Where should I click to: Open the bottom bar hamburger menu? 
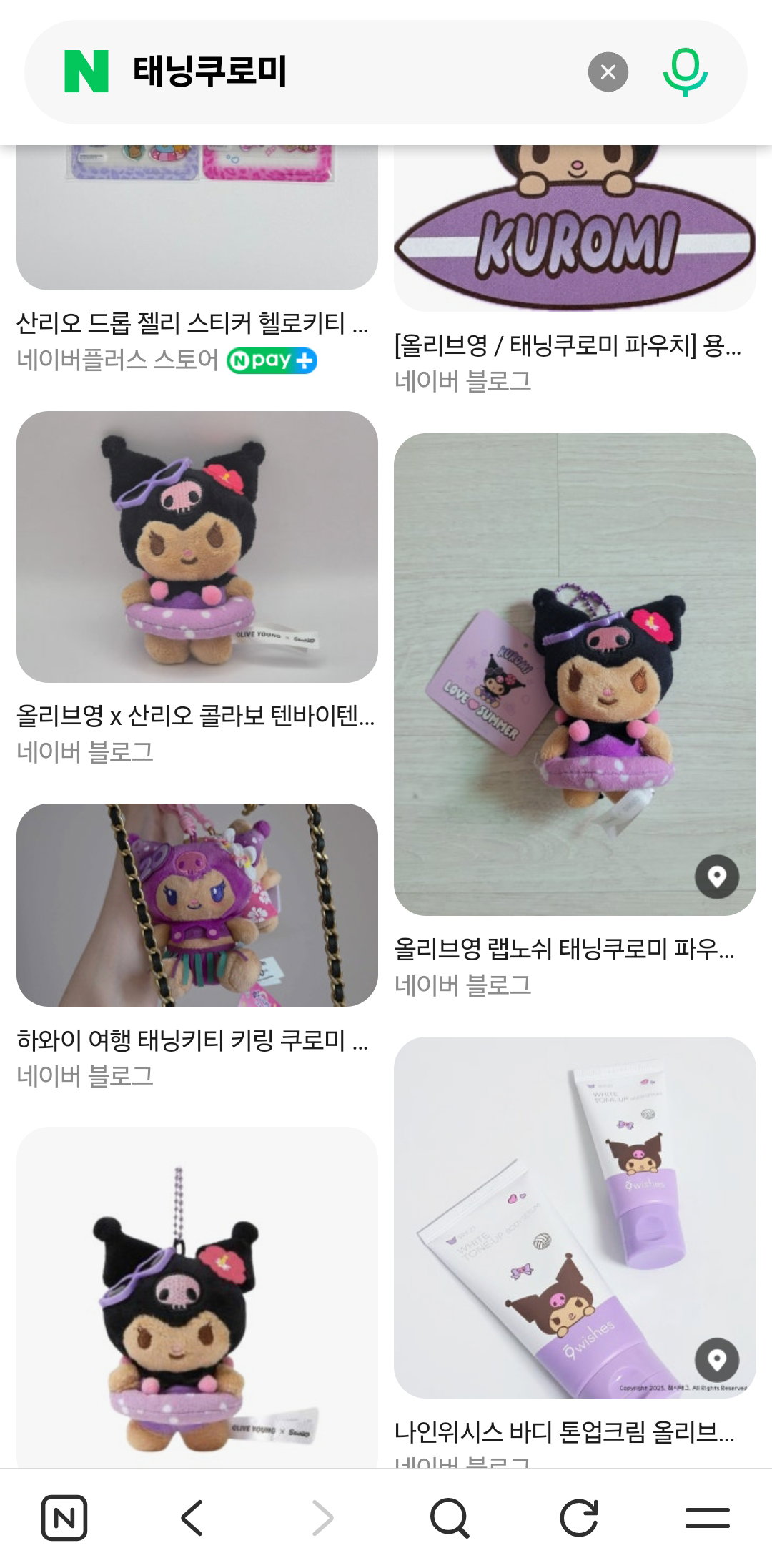pos(707,1517)
